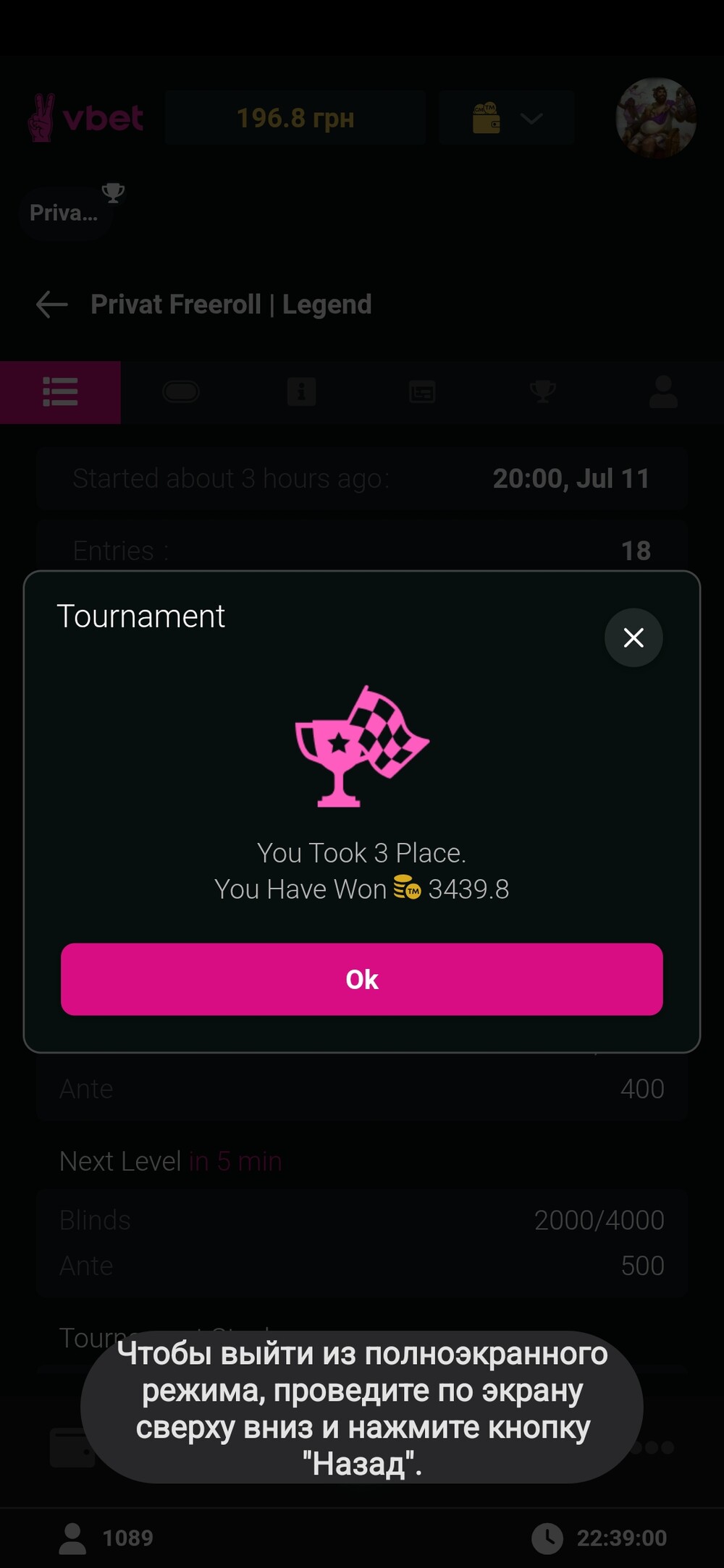Confirm the tournament result with Ok
This screenshot has height=1568, width=724.
point(362,978)
